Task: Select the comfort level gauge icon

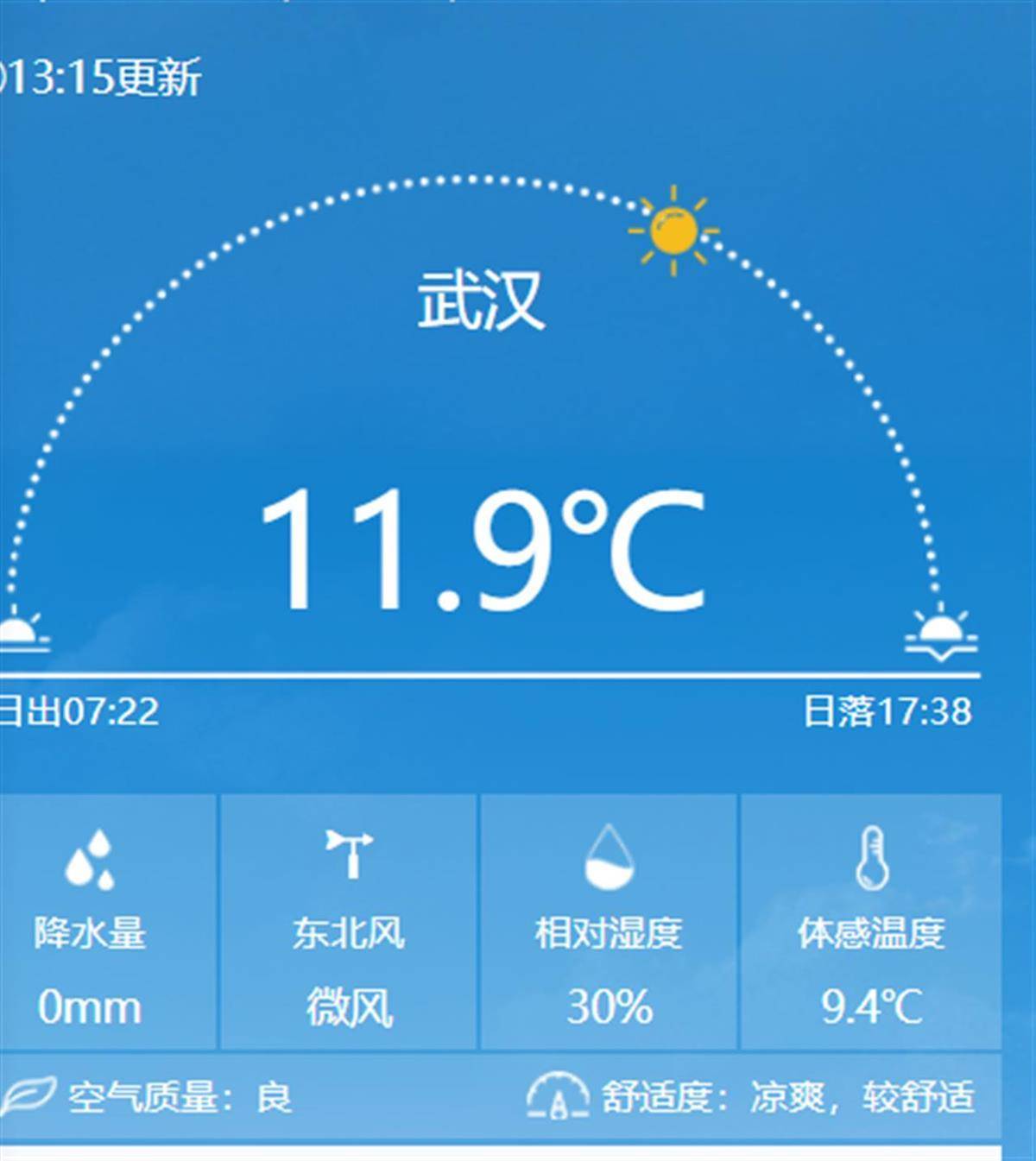Action: point(557,1098)
